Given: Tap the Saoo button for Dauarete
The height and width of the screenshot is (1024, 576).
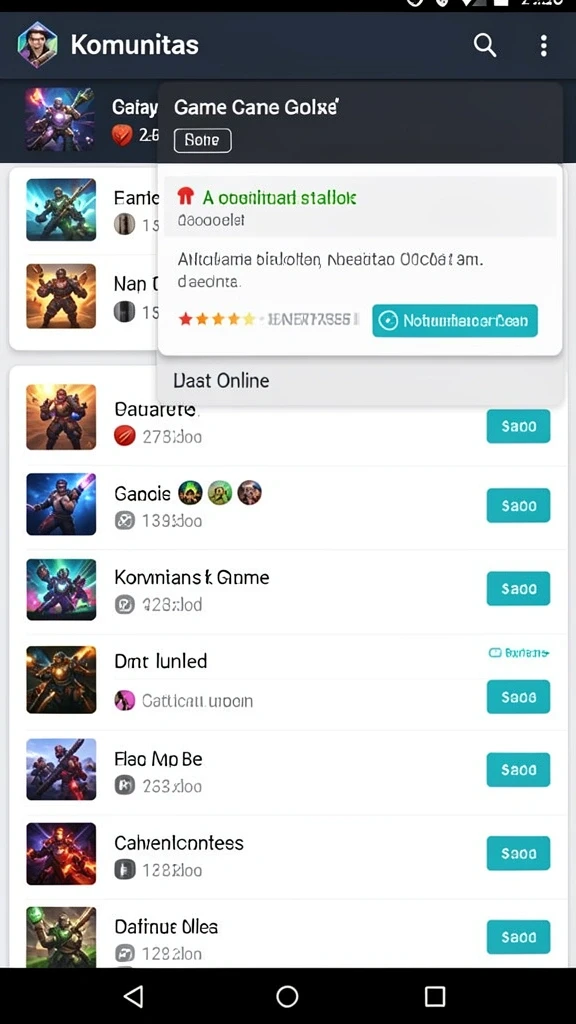Looking at the screenshot, I should coord(519,426).
